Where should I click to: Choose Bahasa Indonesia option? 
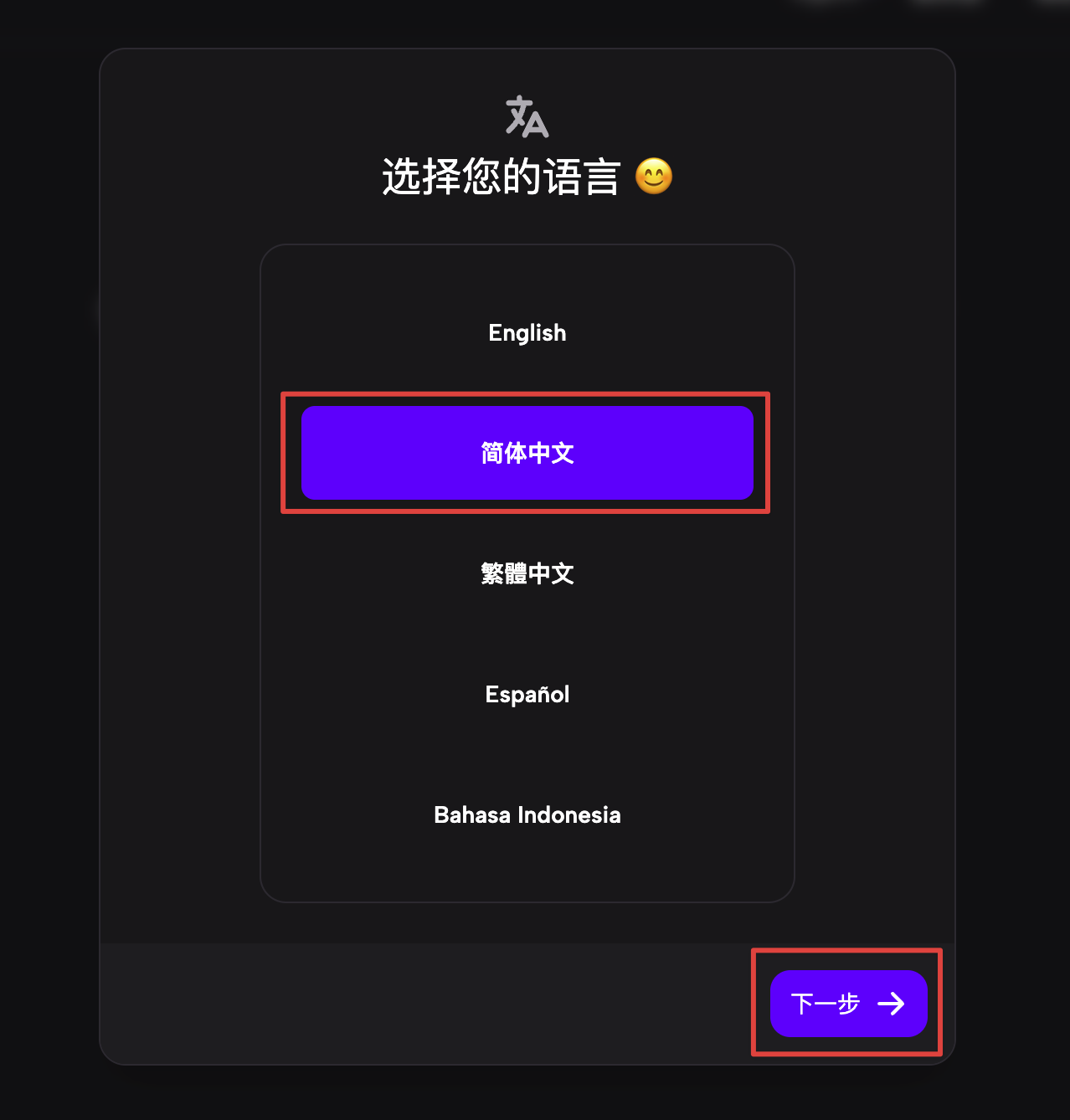527,814
